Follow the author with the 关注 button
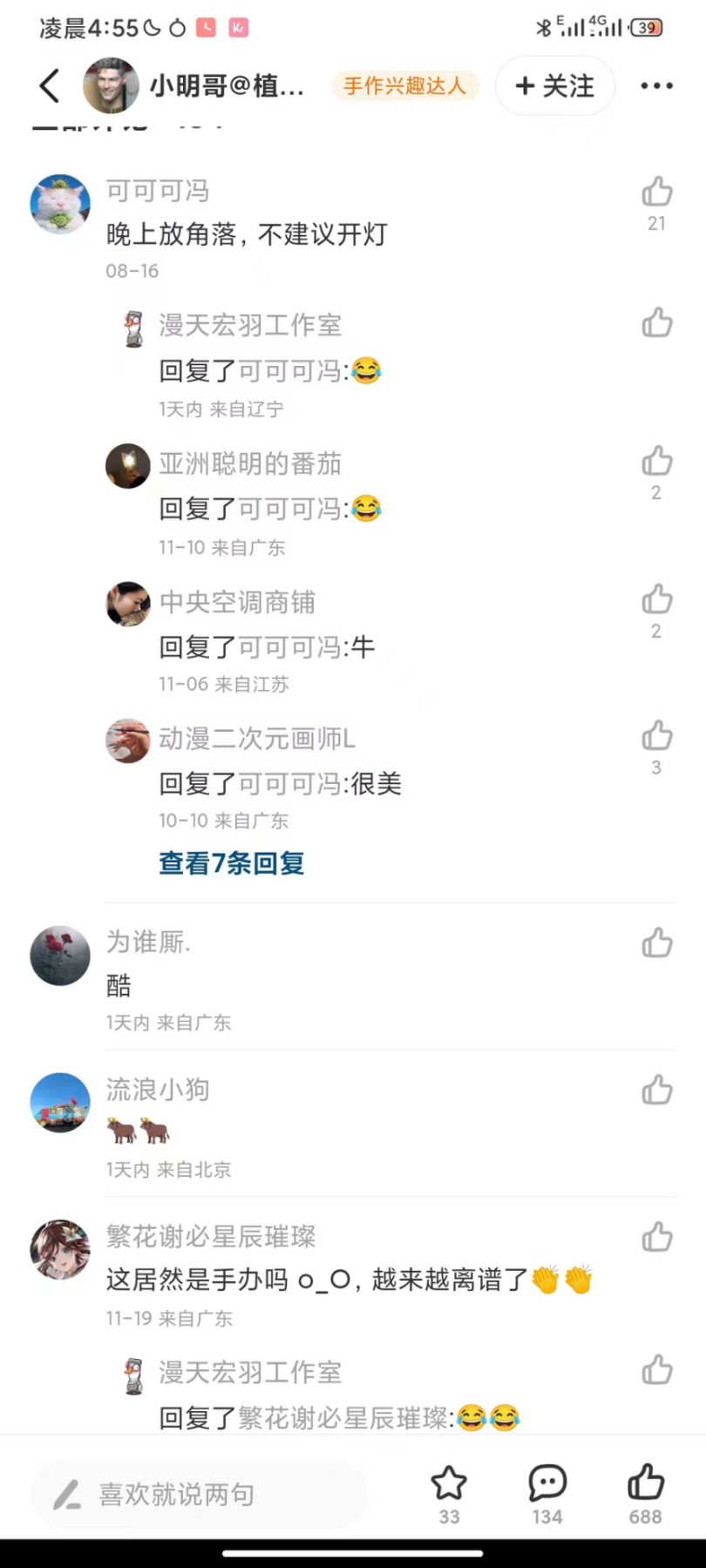The image size is (706, 1568). (x=555, y=85)
